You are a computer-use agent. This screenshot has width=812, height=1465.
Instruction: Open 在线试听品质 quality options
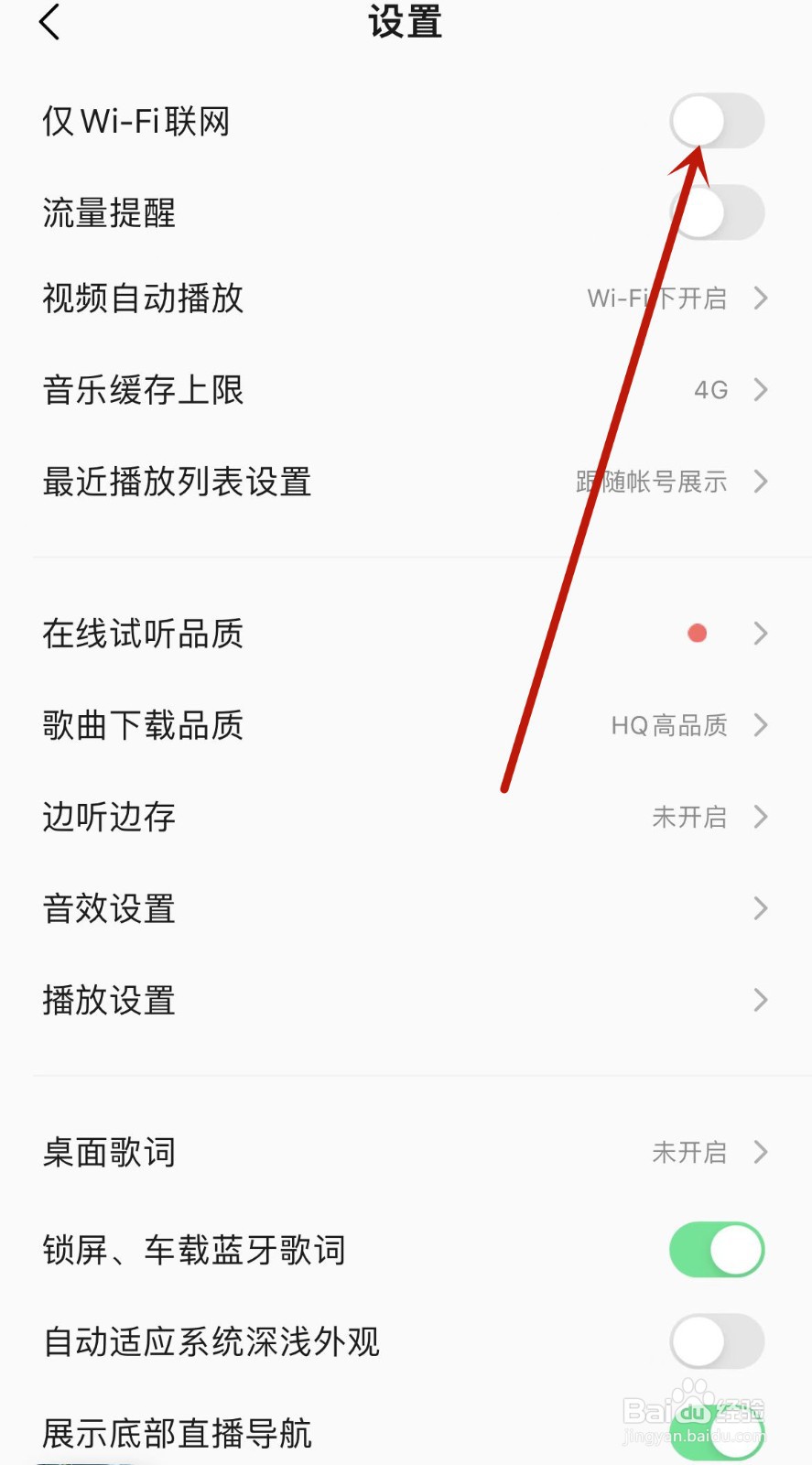761,633
